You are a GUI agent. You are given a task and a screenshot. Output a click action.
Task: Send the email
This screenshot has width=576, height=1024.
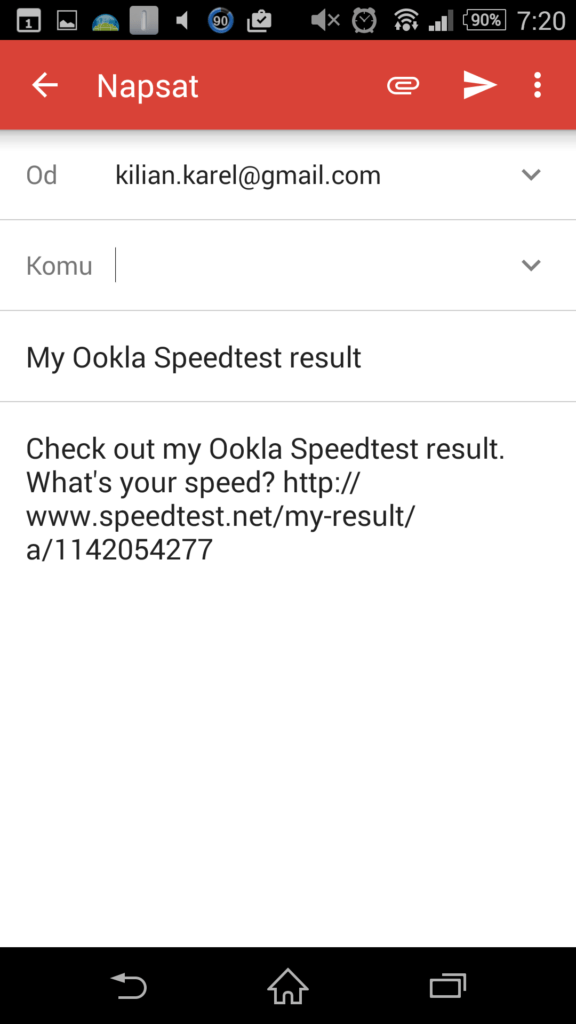[480, 85]
